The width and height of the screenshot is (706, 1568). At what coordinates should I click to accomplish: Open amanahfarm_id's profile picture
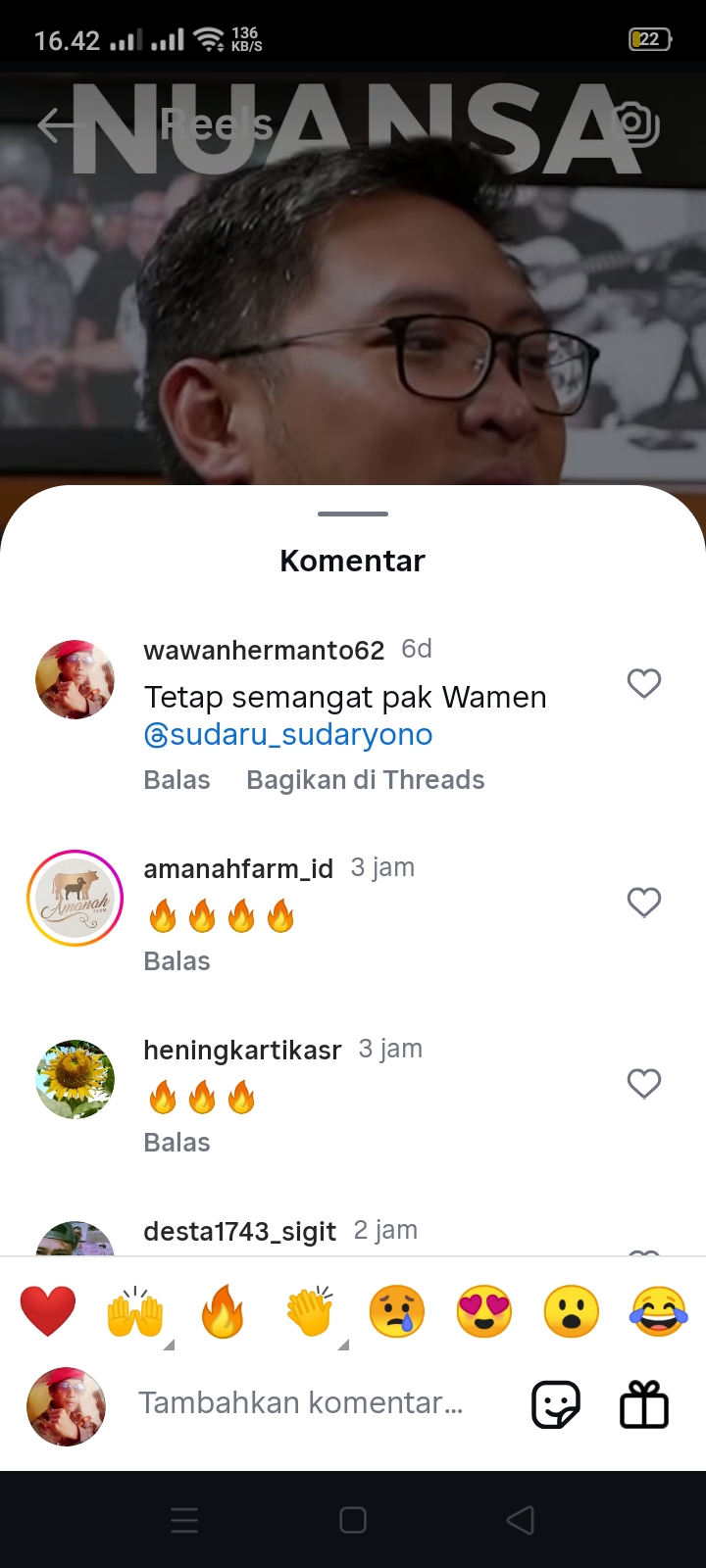[x=75, y=898]
